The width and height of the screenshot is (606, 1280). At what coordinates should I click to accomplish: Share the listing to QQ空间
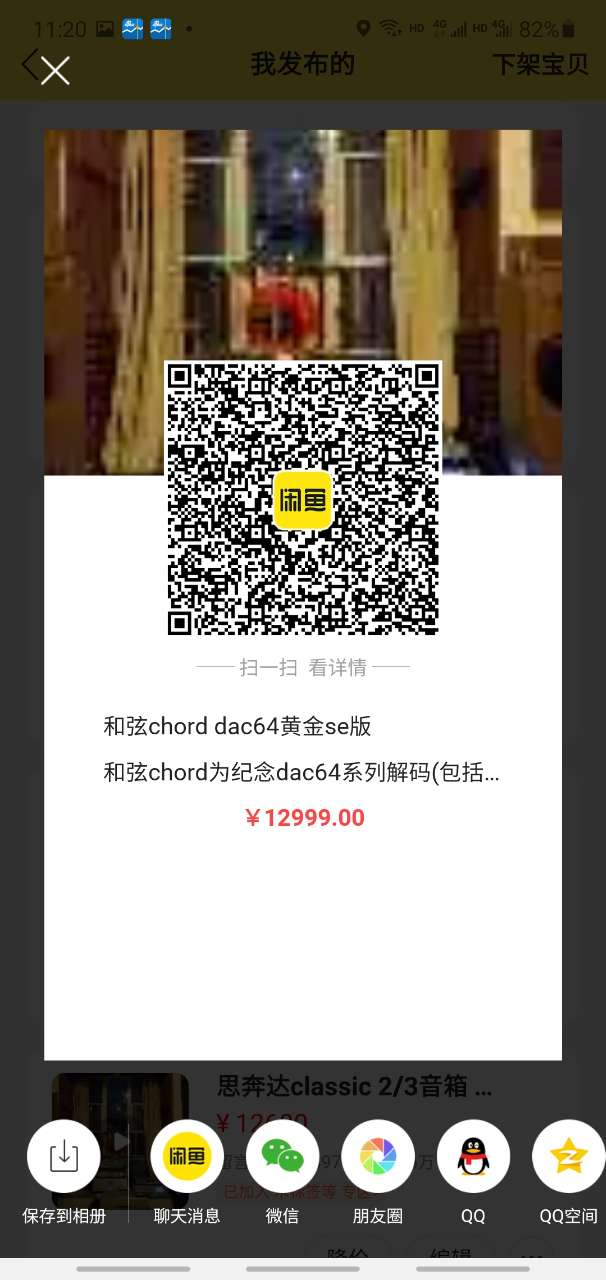pyautogui.click(x=568, y=1157)
